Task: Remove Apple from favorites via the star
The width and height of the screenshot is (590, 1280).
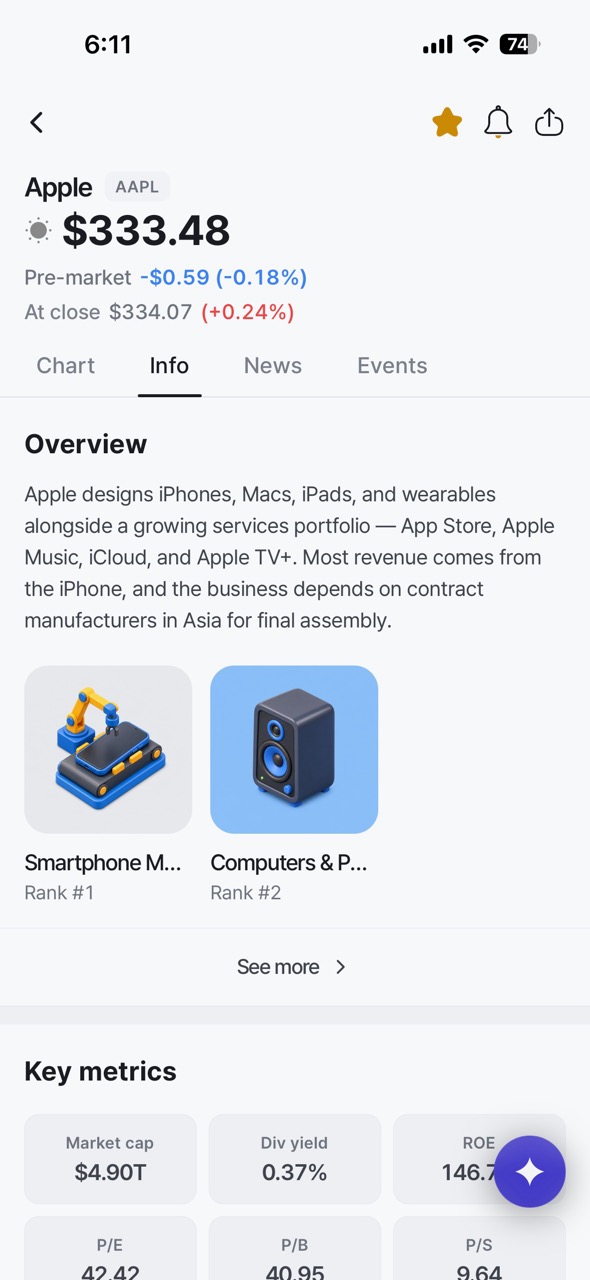Action: point(447,123)
